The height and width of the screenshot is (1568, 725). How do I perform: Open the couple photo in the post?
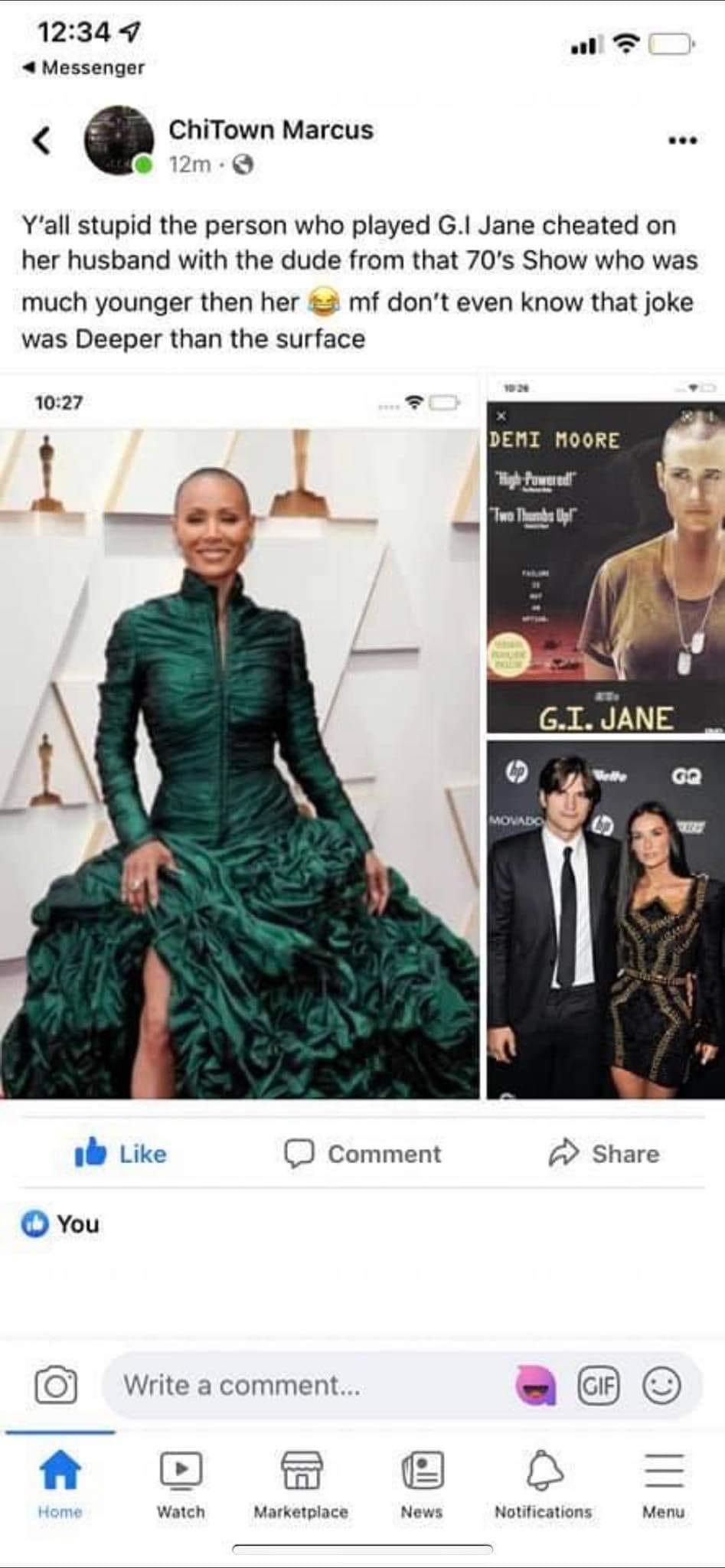tap(605, 919)
